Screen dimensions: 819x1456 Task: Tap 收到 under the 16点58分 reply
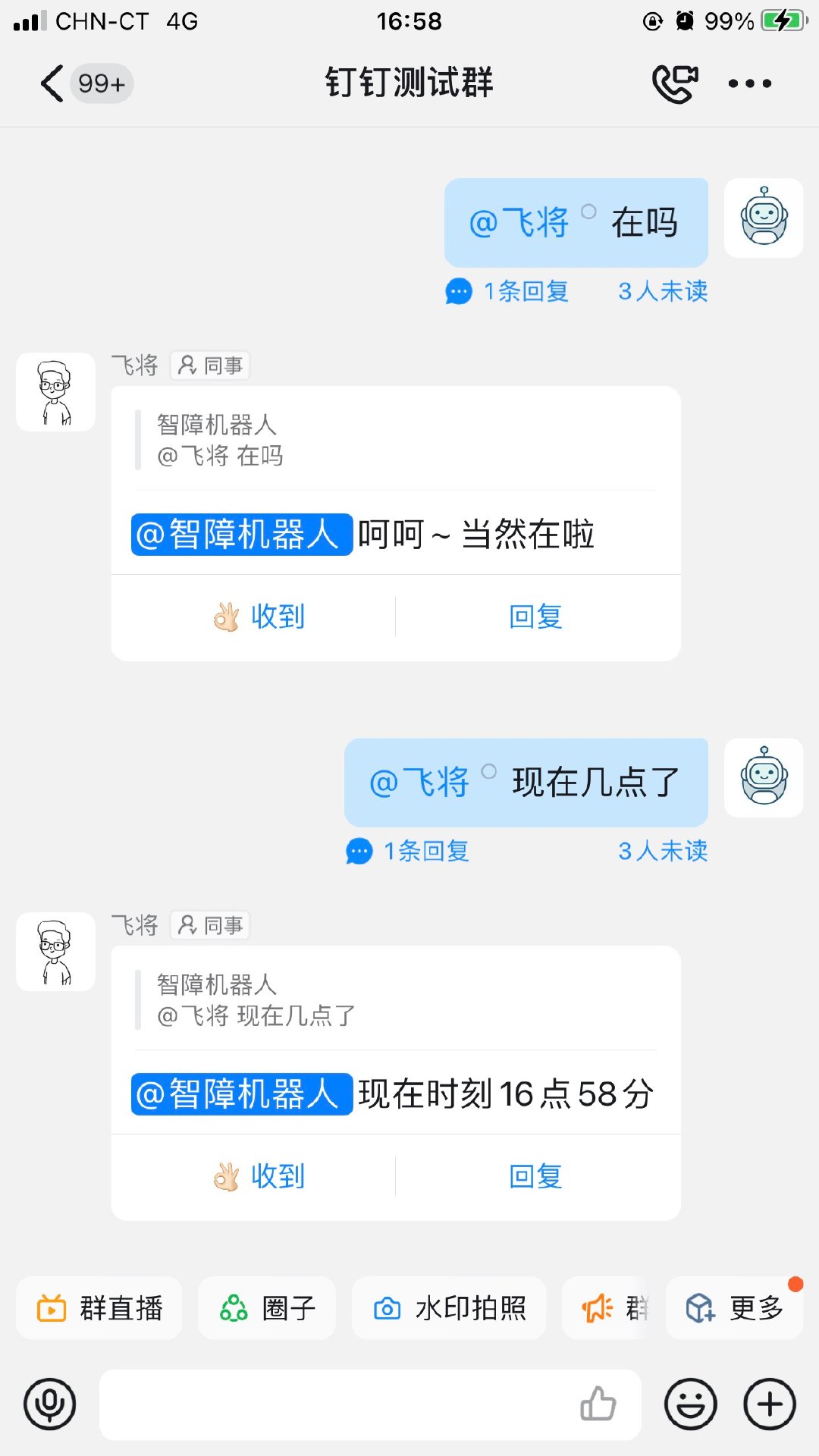click(x=259, y=1176)
